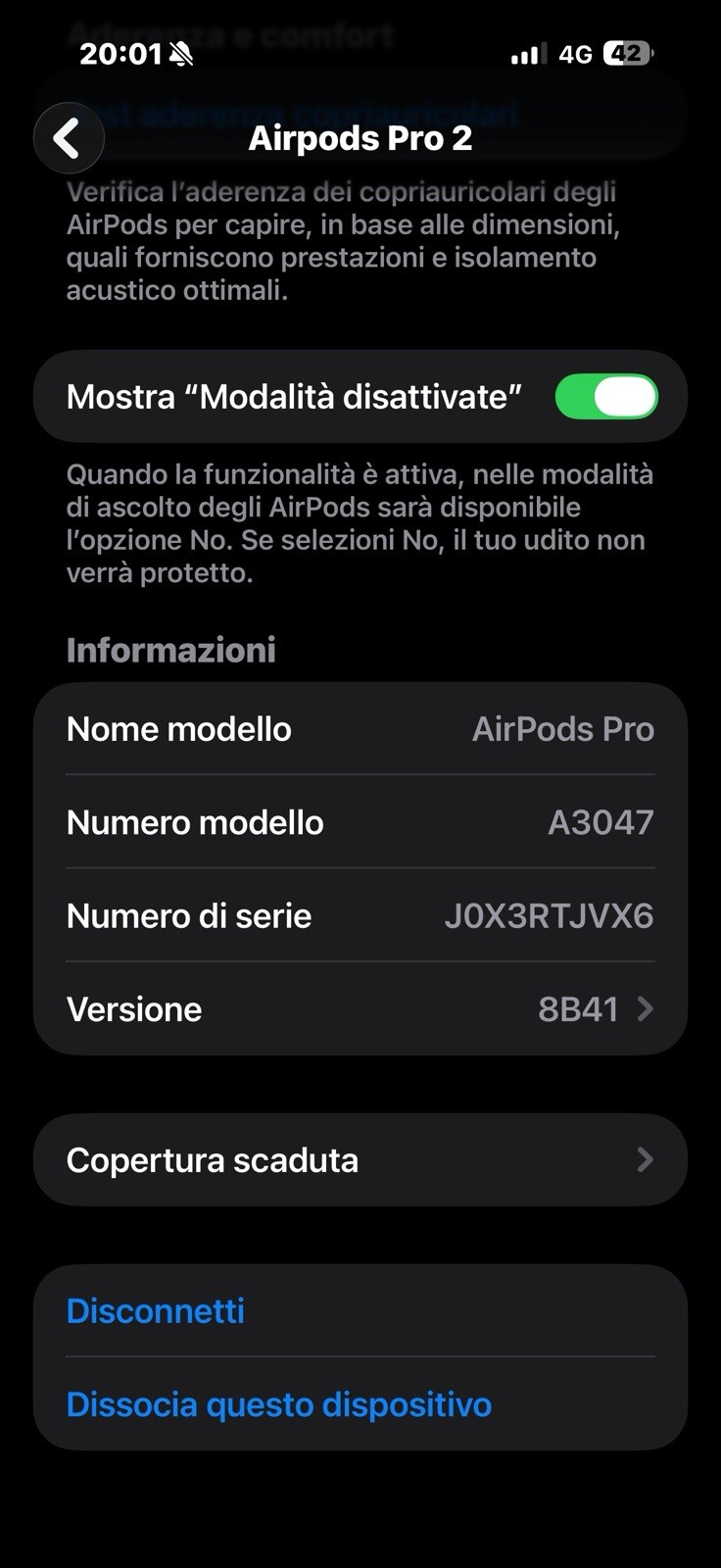Open Copertura scaduta details
721x1568 pixels.
pyautogui.click(x=360, y=1160)
